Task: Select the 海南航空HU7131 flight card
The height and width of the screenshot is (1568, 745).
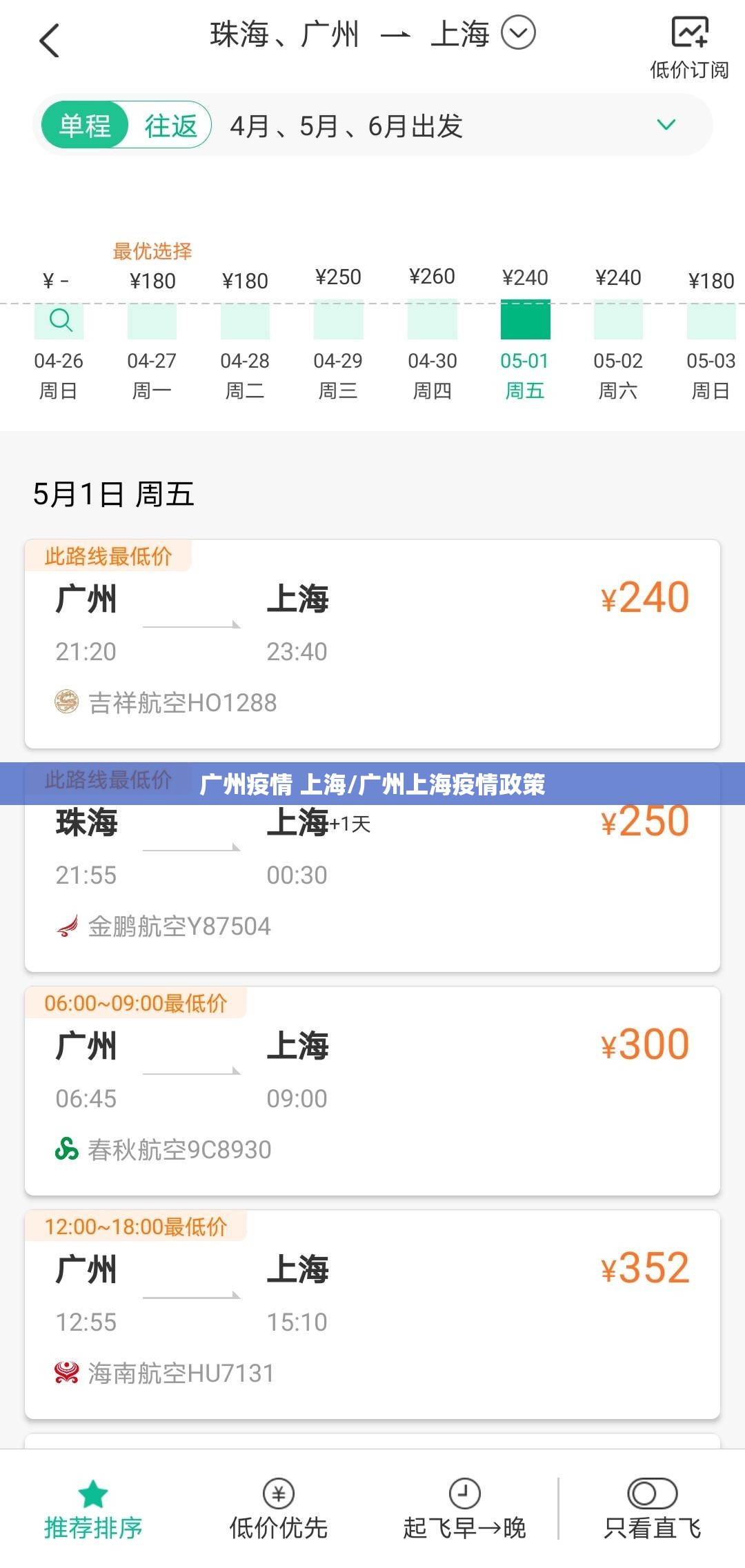Action: click(372, 1311)
